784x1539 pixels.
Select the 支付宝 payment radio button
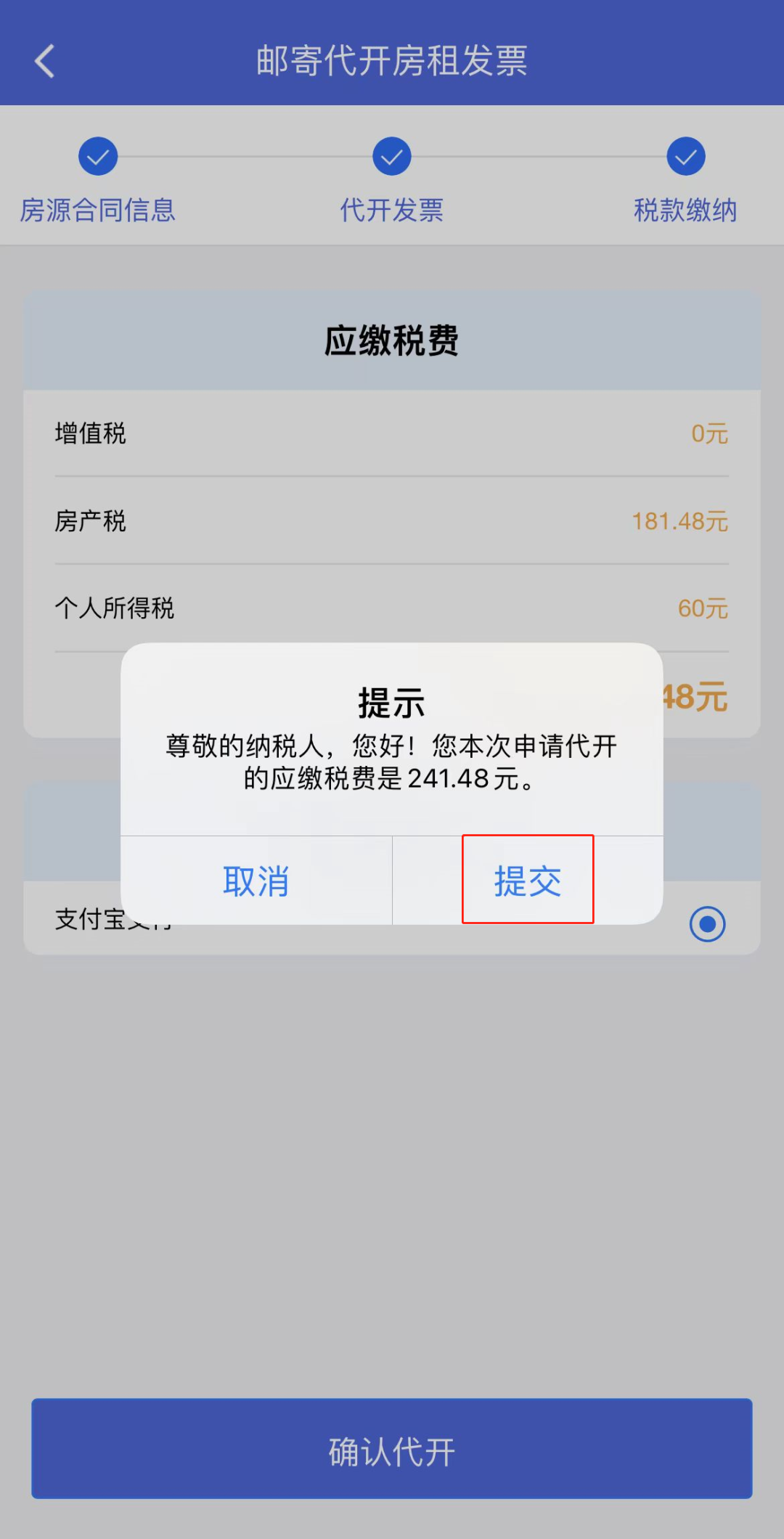(x=707, y=924)
